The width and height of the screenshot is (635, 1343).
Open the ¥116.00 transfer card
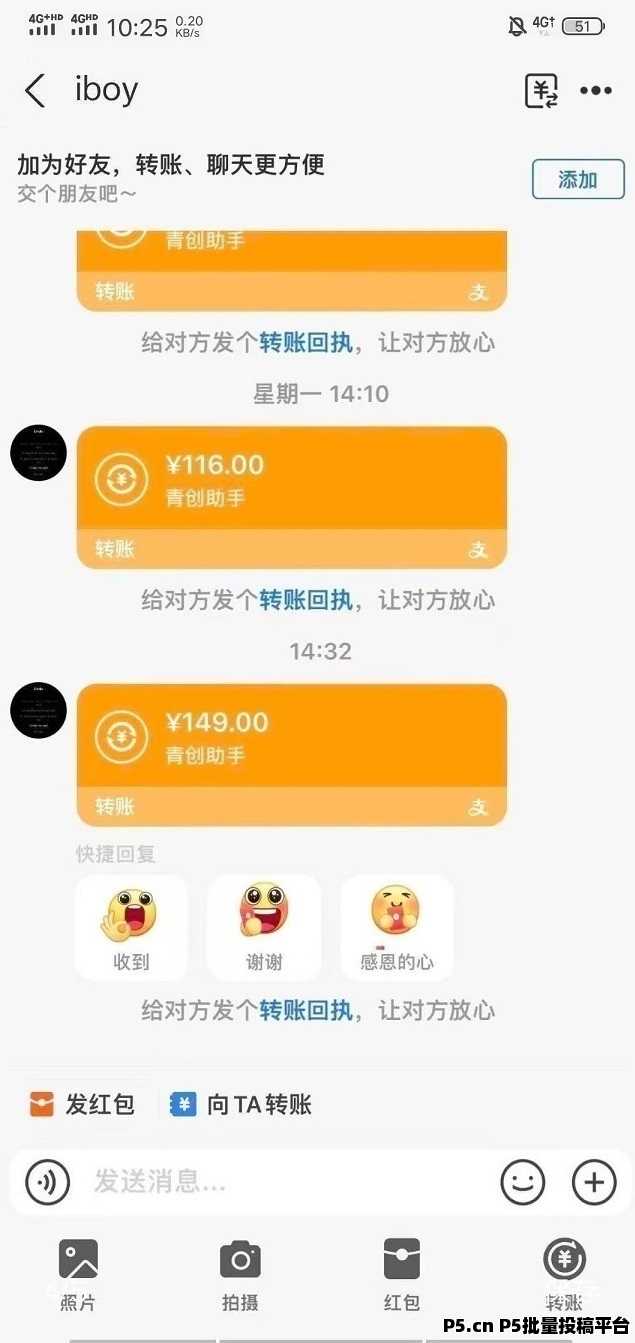point(291,481)
